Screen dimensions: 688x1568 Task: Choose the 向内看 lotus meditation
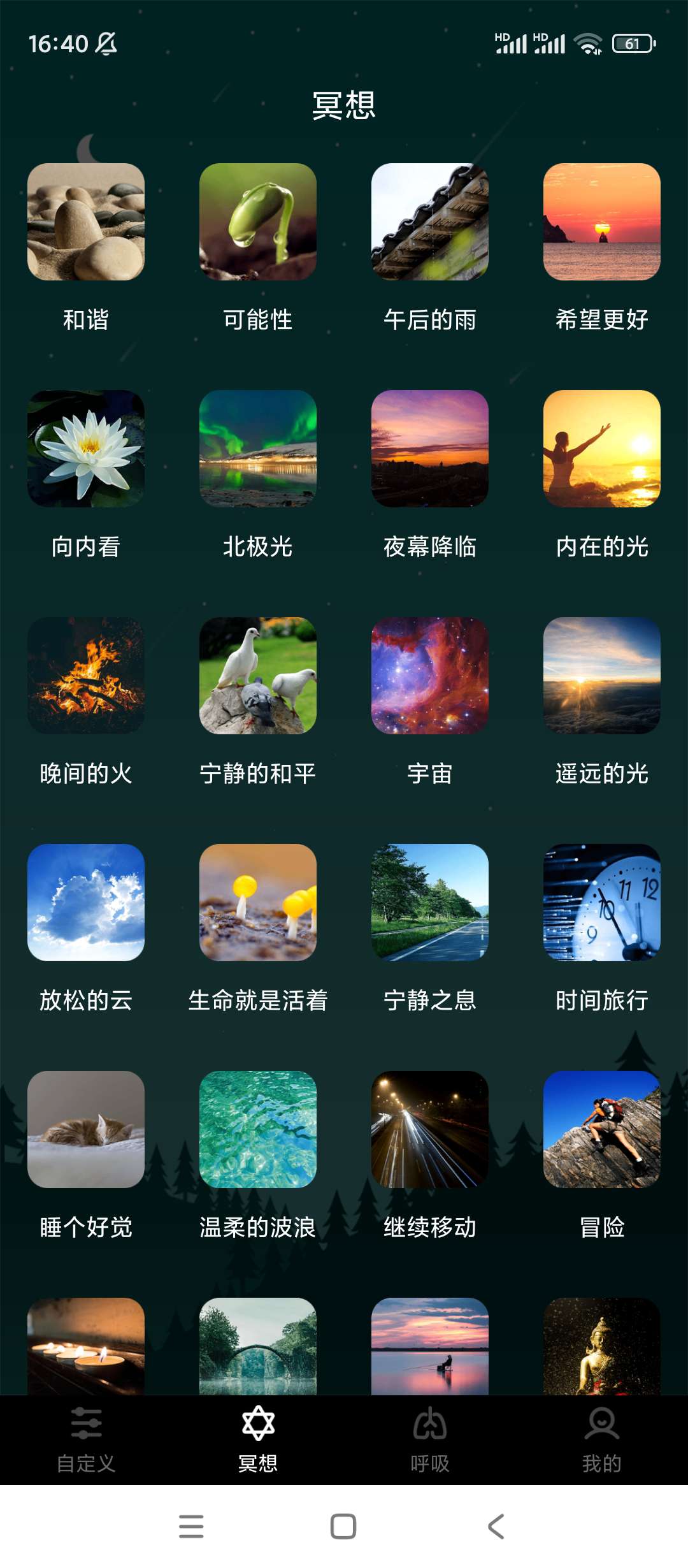click(86, 449)
